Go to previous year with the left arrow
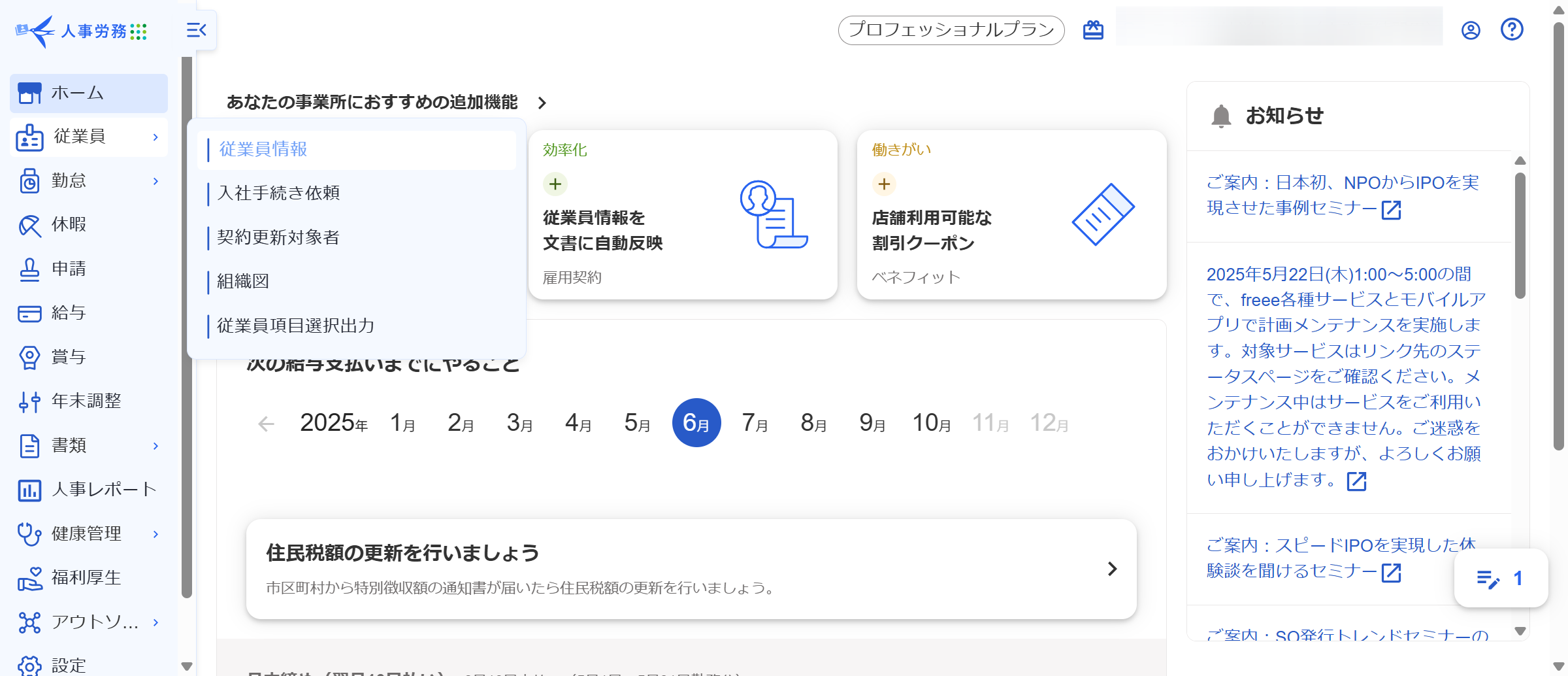 coord(266,424)
